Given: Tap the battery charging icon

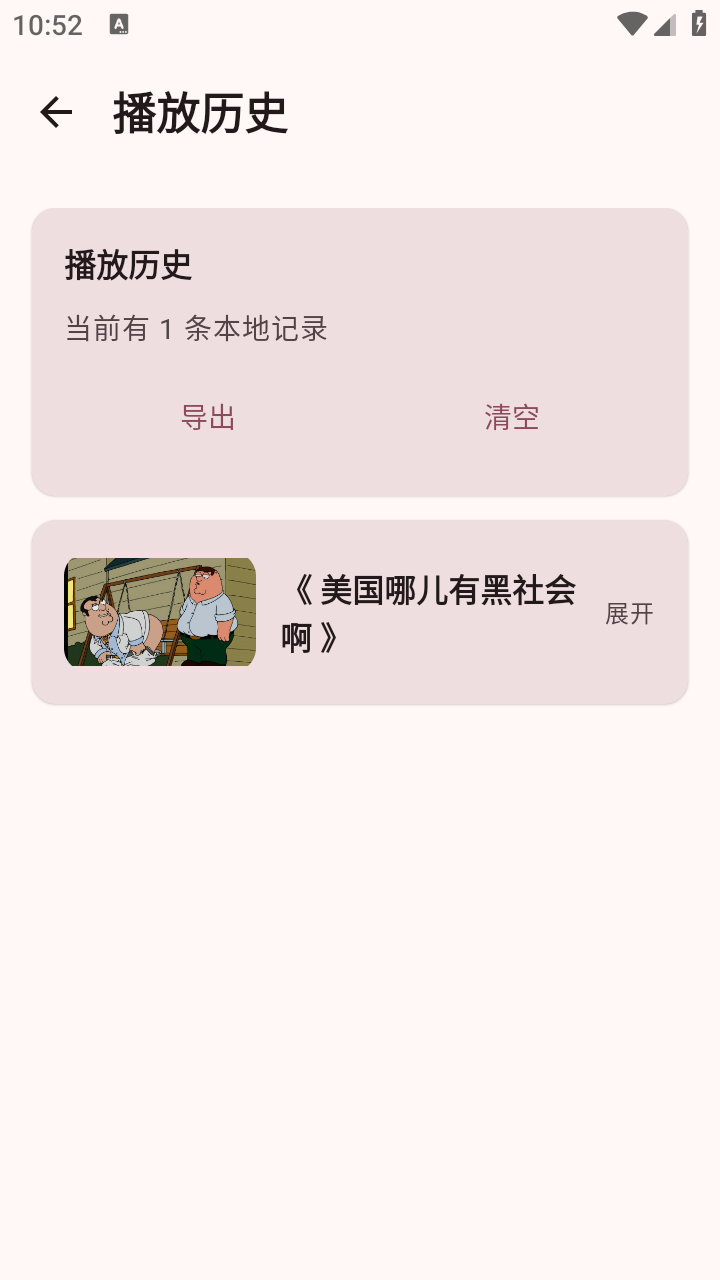Looking at the screenshot, I should (x=697, y=25).
